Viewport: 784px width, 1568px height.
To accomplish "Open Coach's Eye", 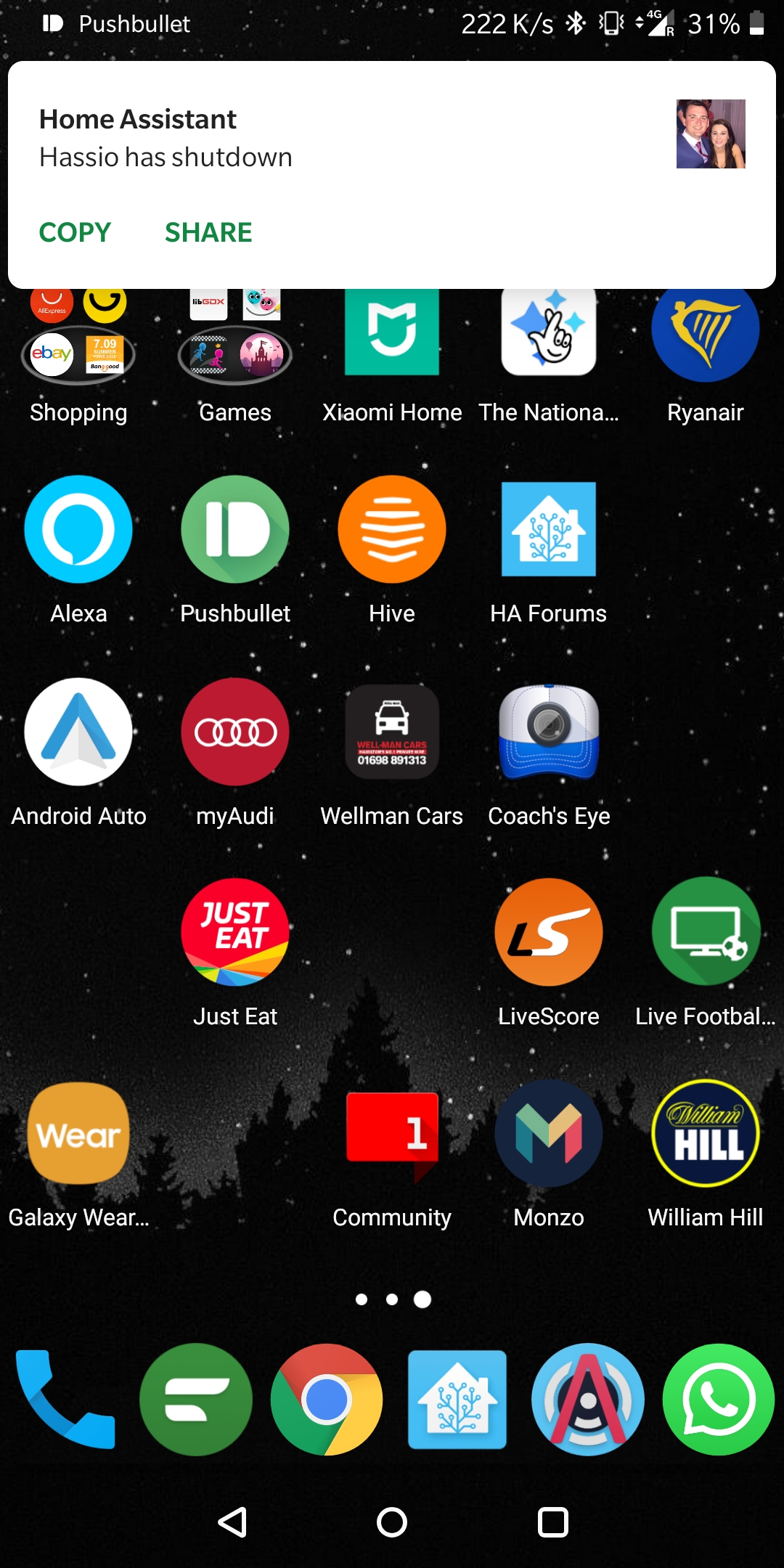I will (548, 732).
